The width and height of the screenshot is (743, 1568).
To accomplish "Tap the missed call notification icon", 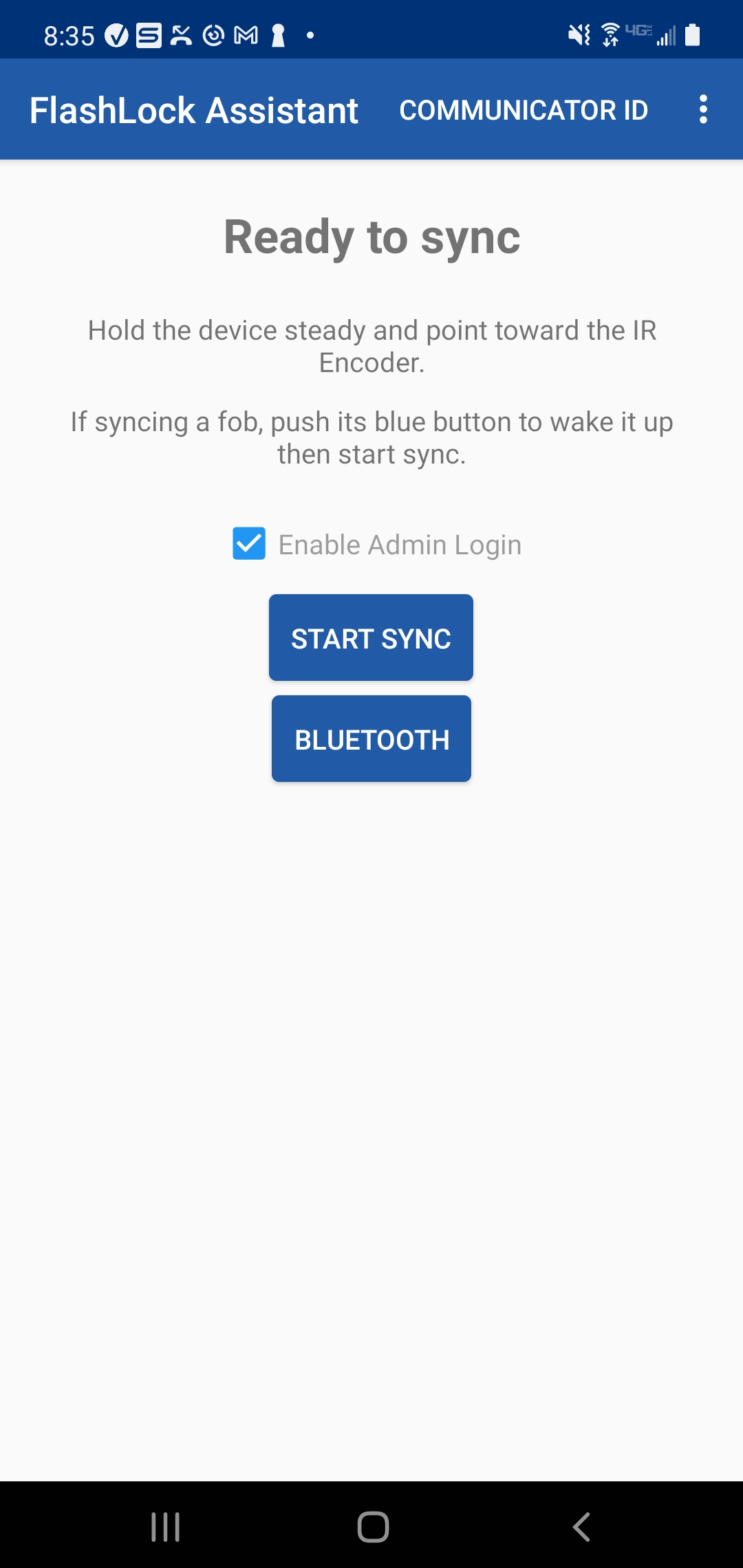I will [180, 34].
